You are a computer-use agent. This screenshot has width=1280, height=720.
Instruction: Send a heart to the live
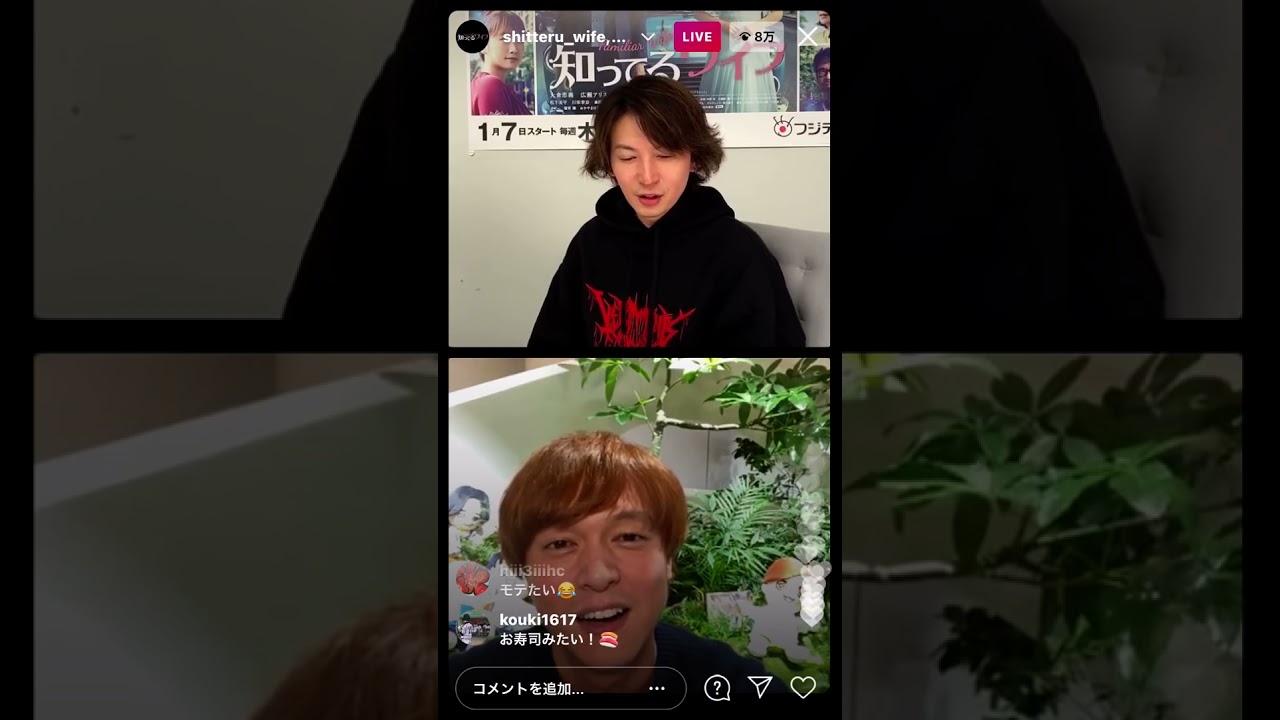click(x=803, y=687)
